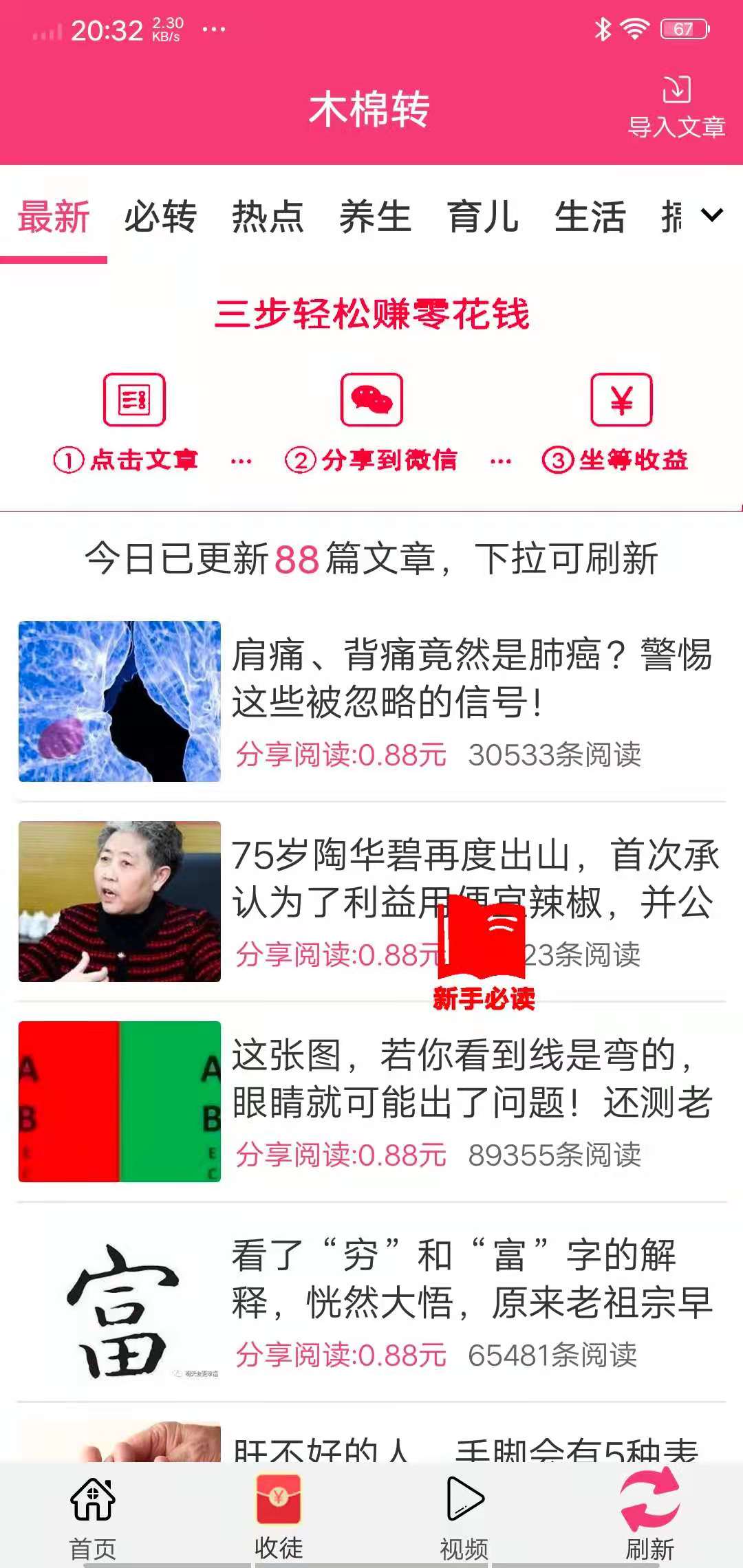
Task: Switch to the 必转 tab
Action: (x=160, y=217)
